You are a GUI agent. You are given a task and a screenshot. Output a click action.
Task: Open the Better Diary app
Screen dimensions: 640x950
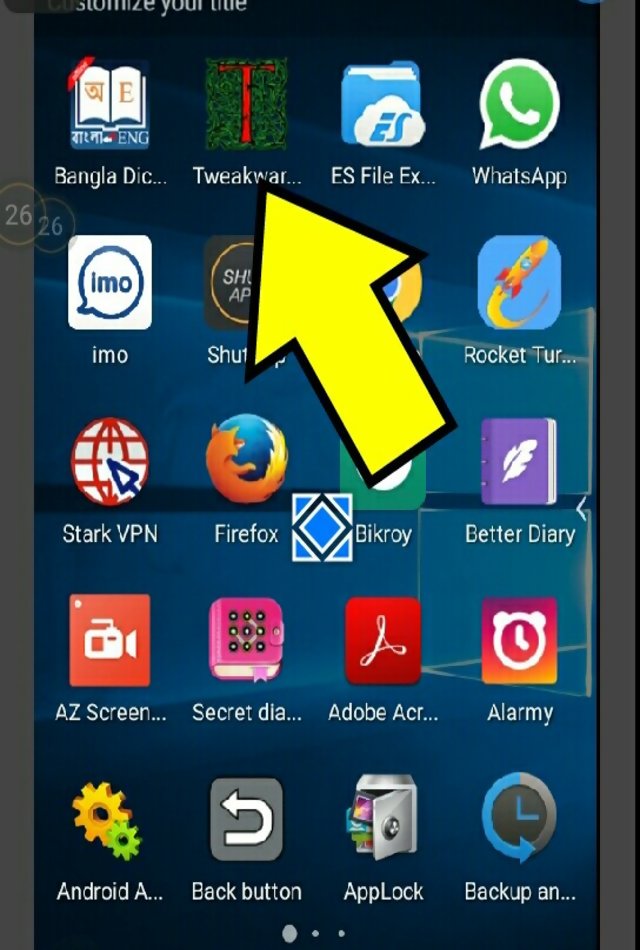pos(519,462)
